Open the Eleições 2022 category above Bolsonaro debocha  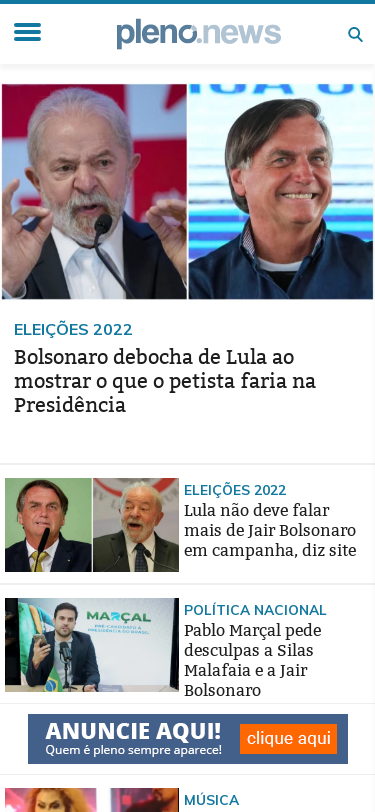coord(73,330)
